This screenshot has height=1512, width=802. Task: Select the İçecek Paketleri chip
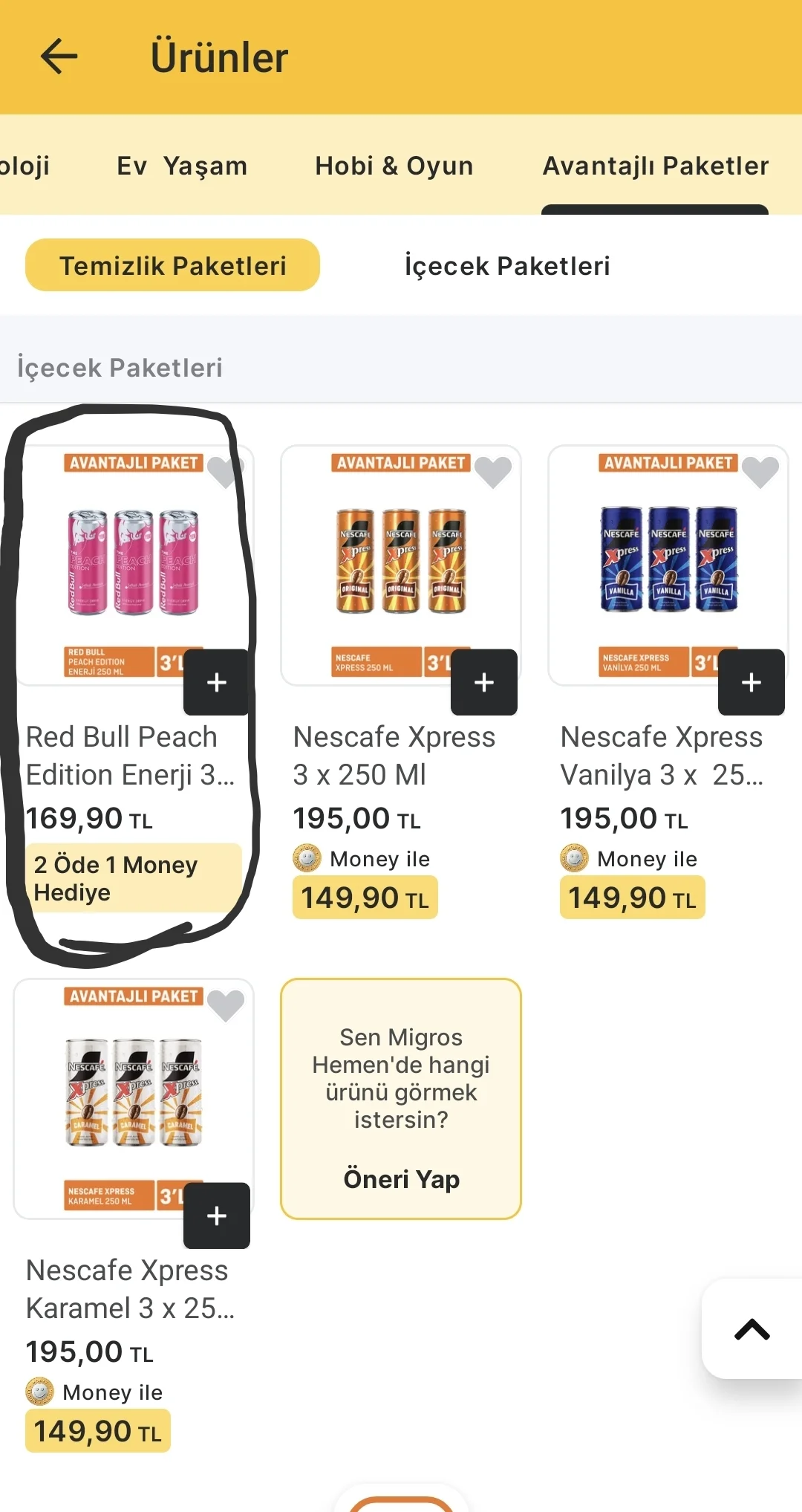(506, 265)
